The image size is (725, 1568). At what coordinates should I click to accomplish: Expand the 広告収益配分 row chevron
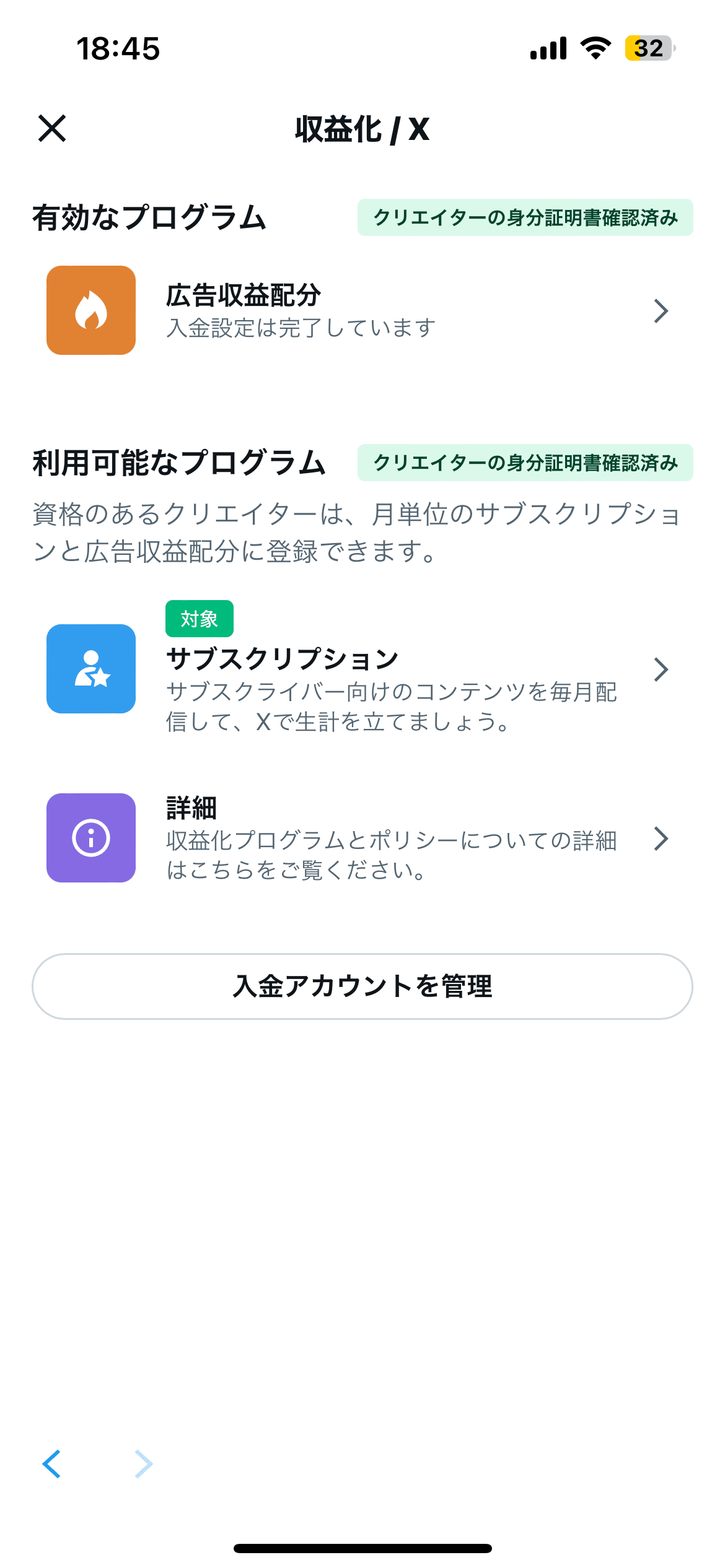(662, 310)
